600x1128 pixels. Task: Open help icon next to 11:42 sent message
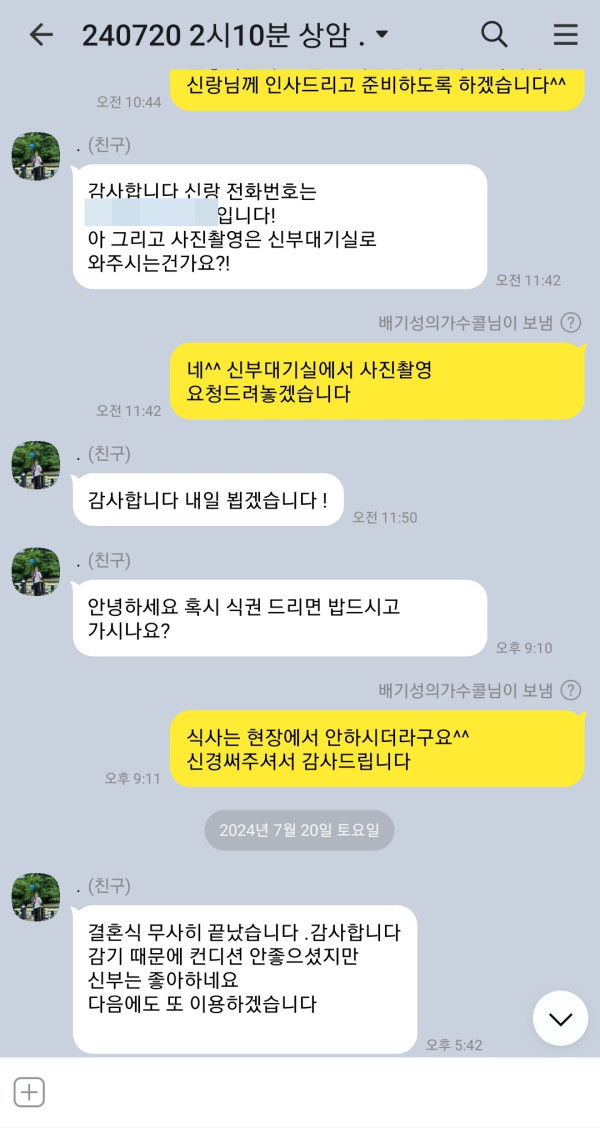[x=571, y=322]
